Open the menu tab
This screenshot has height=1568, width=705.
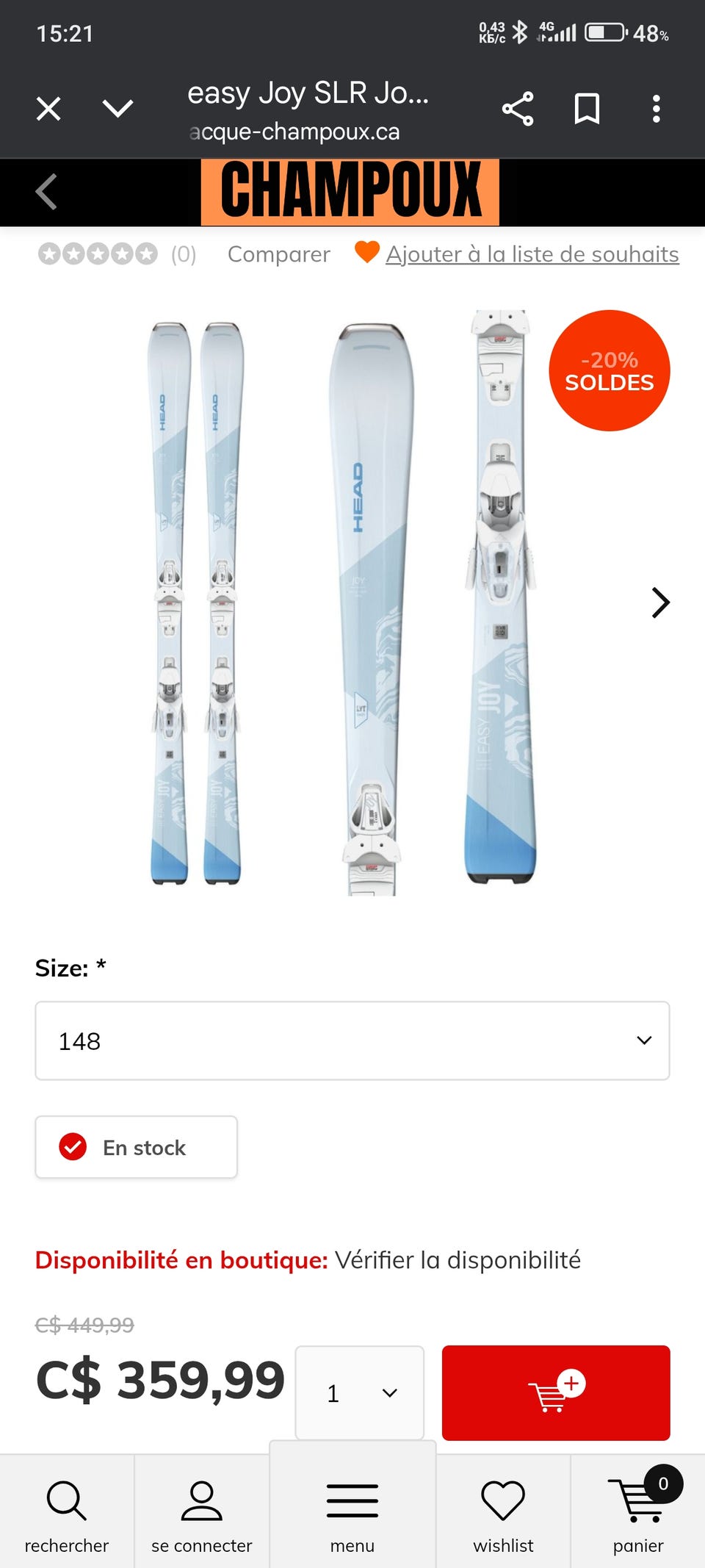[352, 1514]
